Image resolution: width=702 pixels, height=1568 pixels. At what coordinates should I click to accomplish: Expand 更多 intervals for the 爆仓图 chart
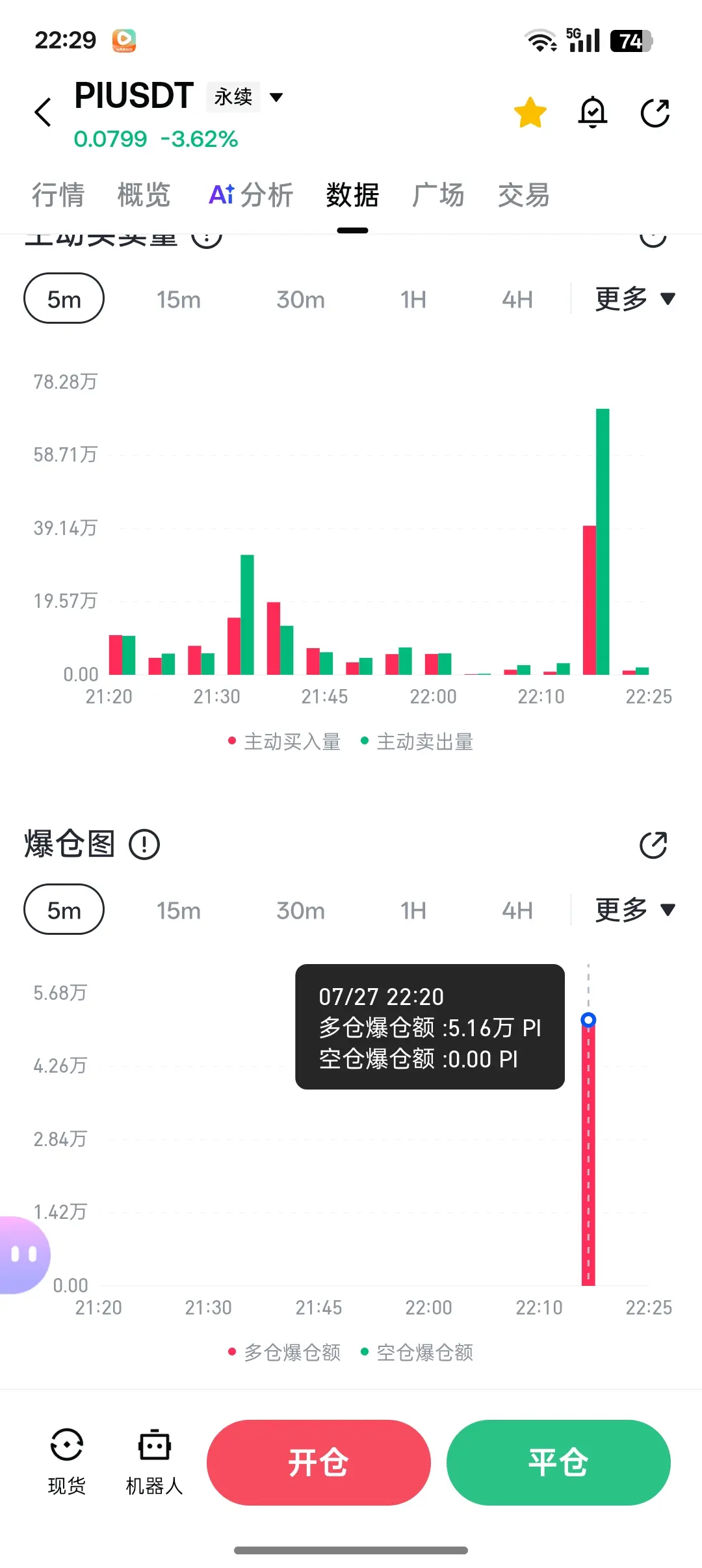tap(635, 909)
